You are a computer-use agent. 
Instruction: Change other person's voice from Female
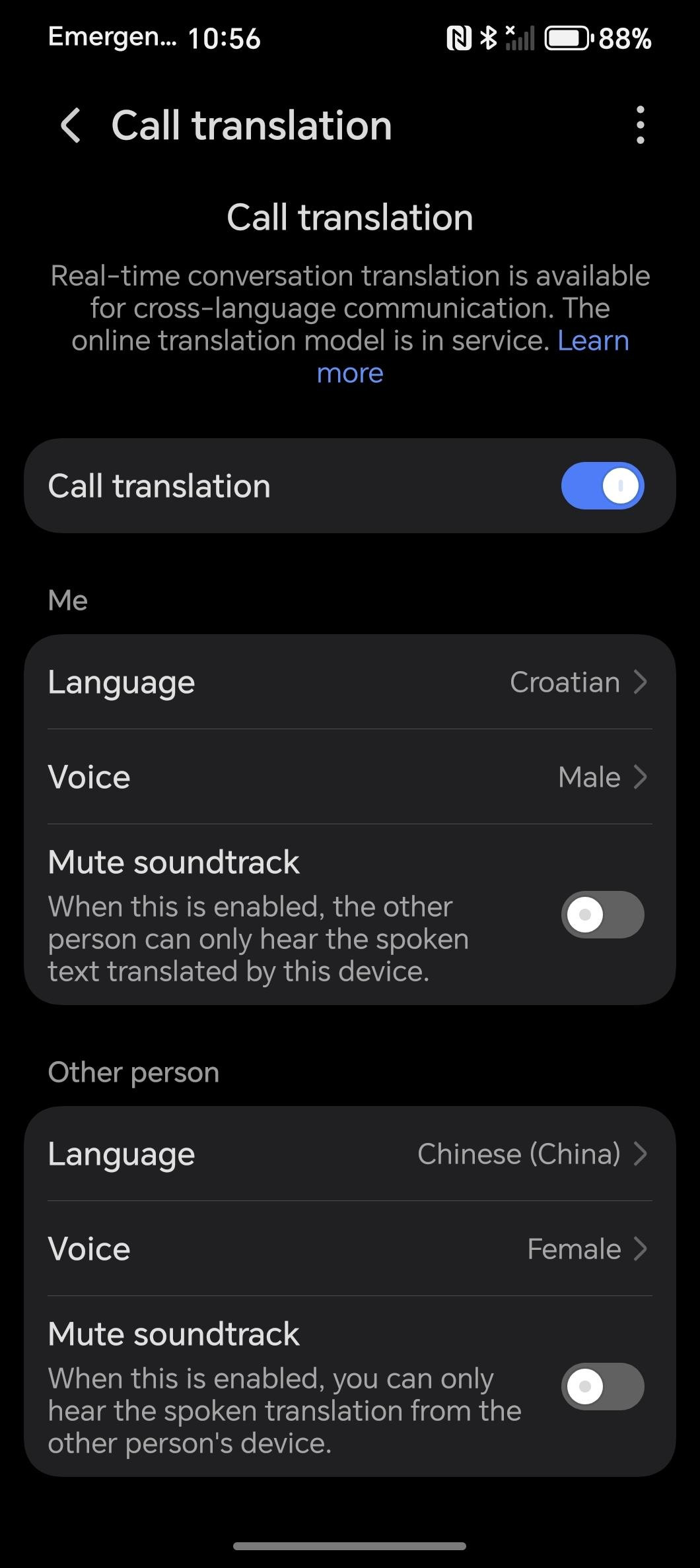(x=350, y=1249)
